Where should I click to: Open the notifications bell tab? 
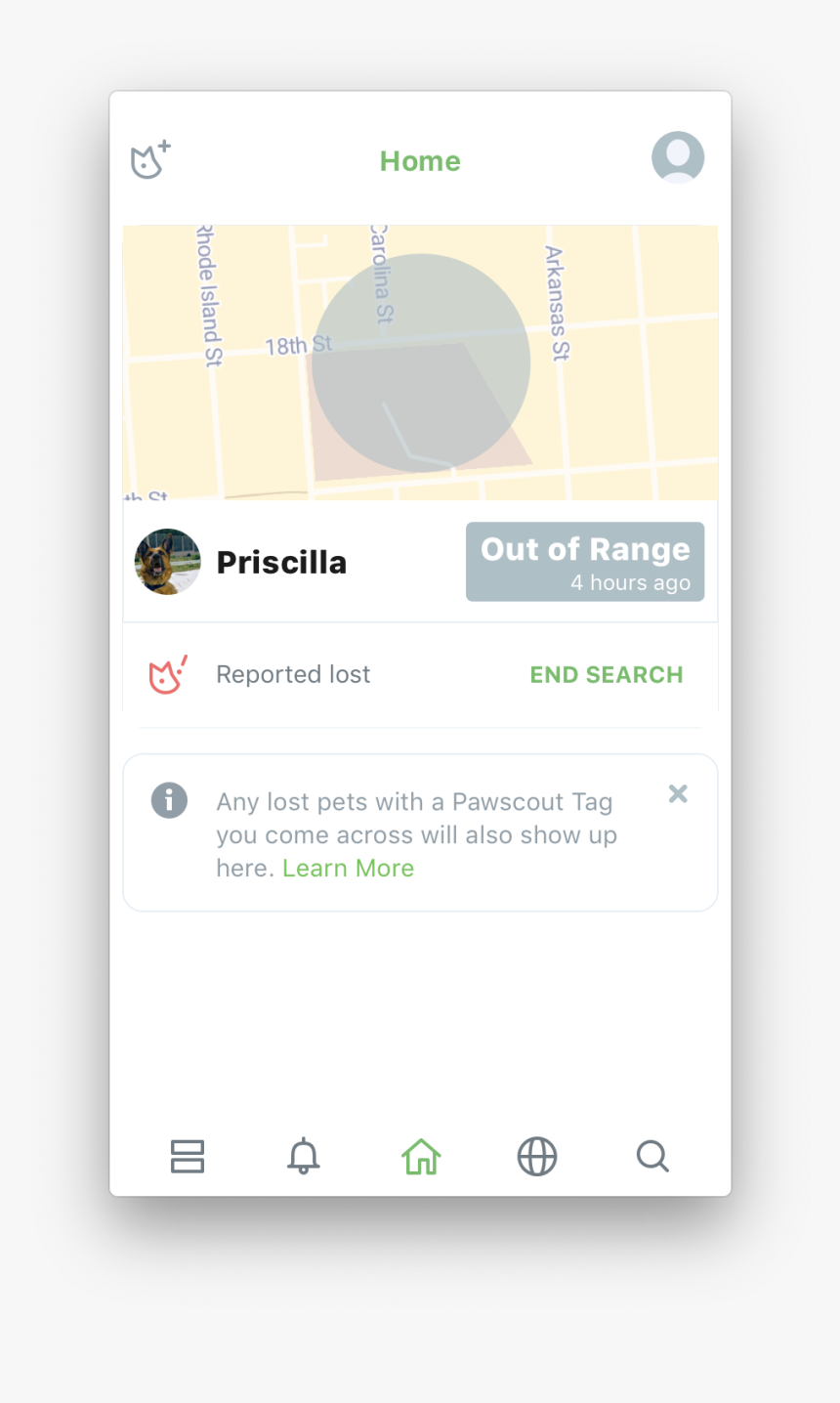(304, 1156)
